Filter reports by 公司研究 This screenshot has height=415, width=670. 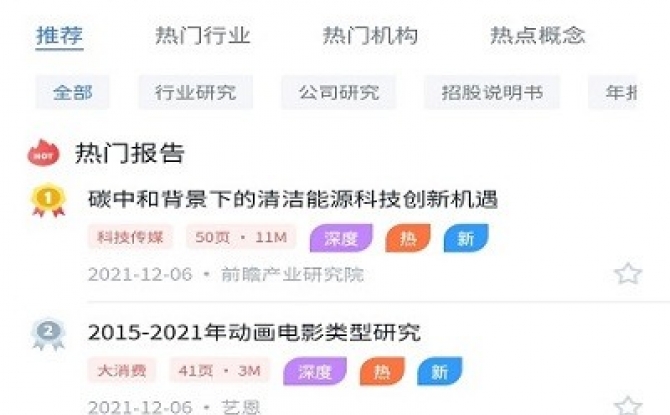click(x=338, y=93)
